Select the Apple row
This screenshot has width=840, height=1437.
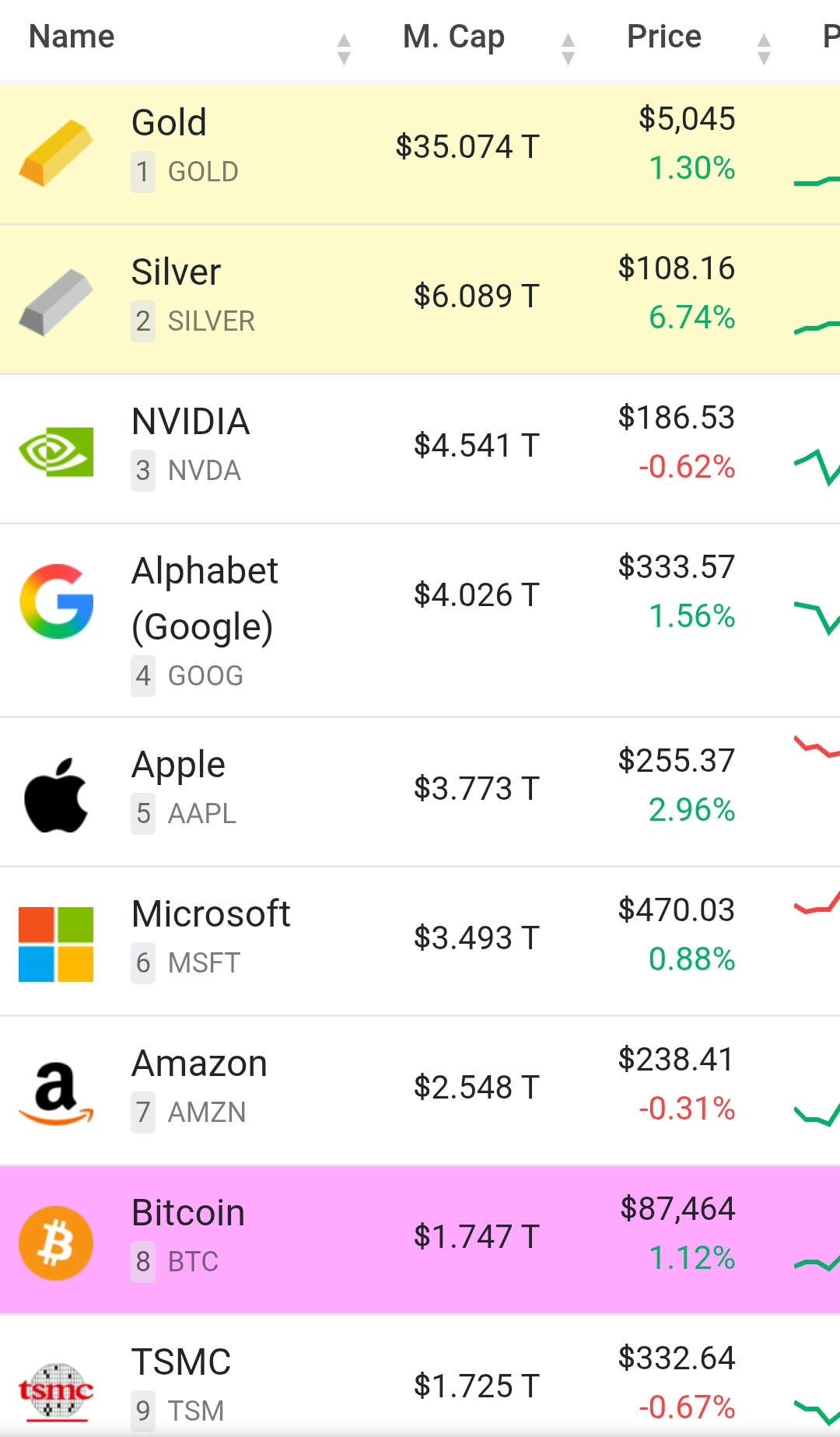click(x=420, y=791)
